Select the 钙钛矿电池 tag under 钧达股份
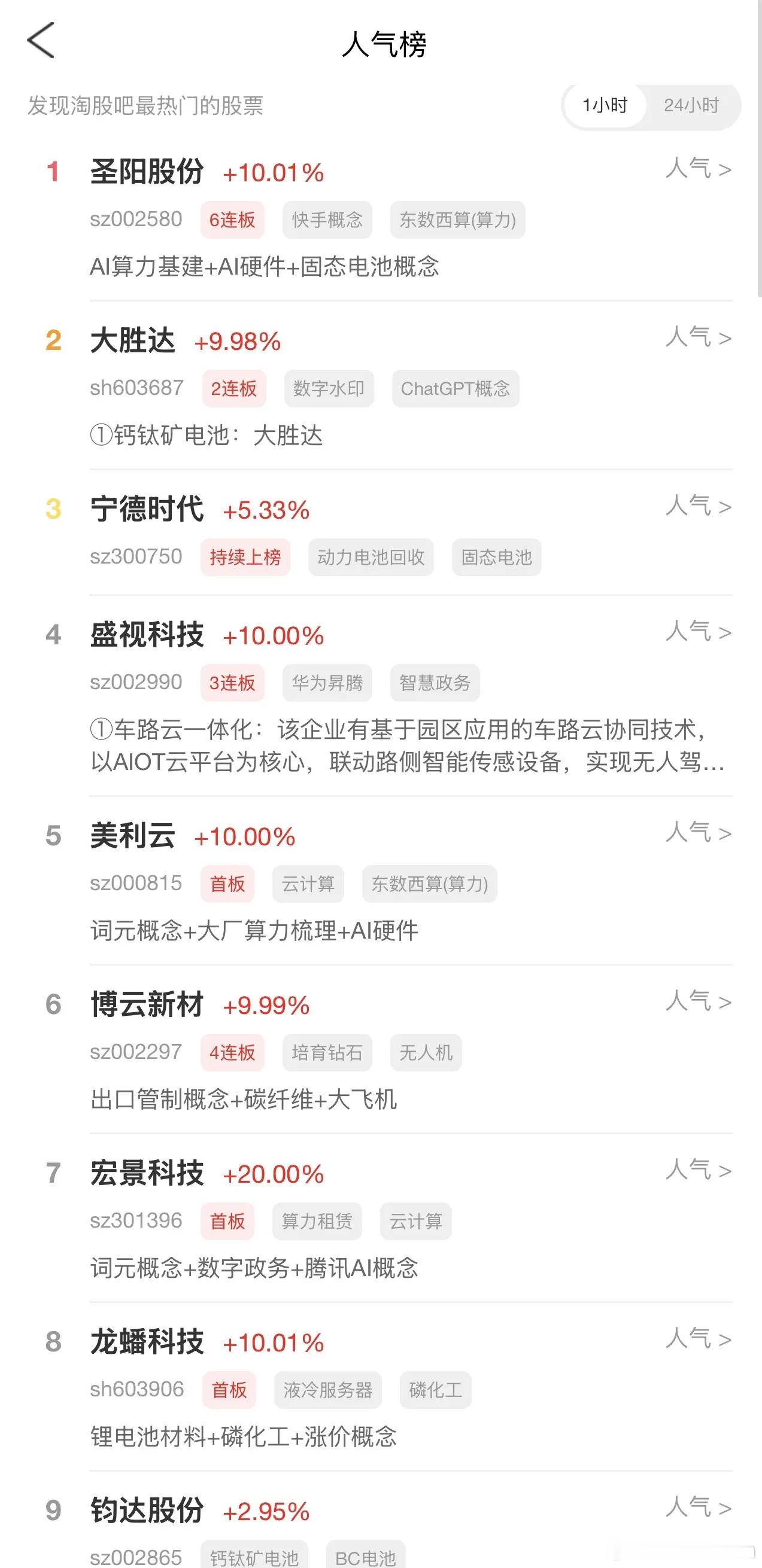This screenshot has height=1568, width=762. [x=256, y=1556]
